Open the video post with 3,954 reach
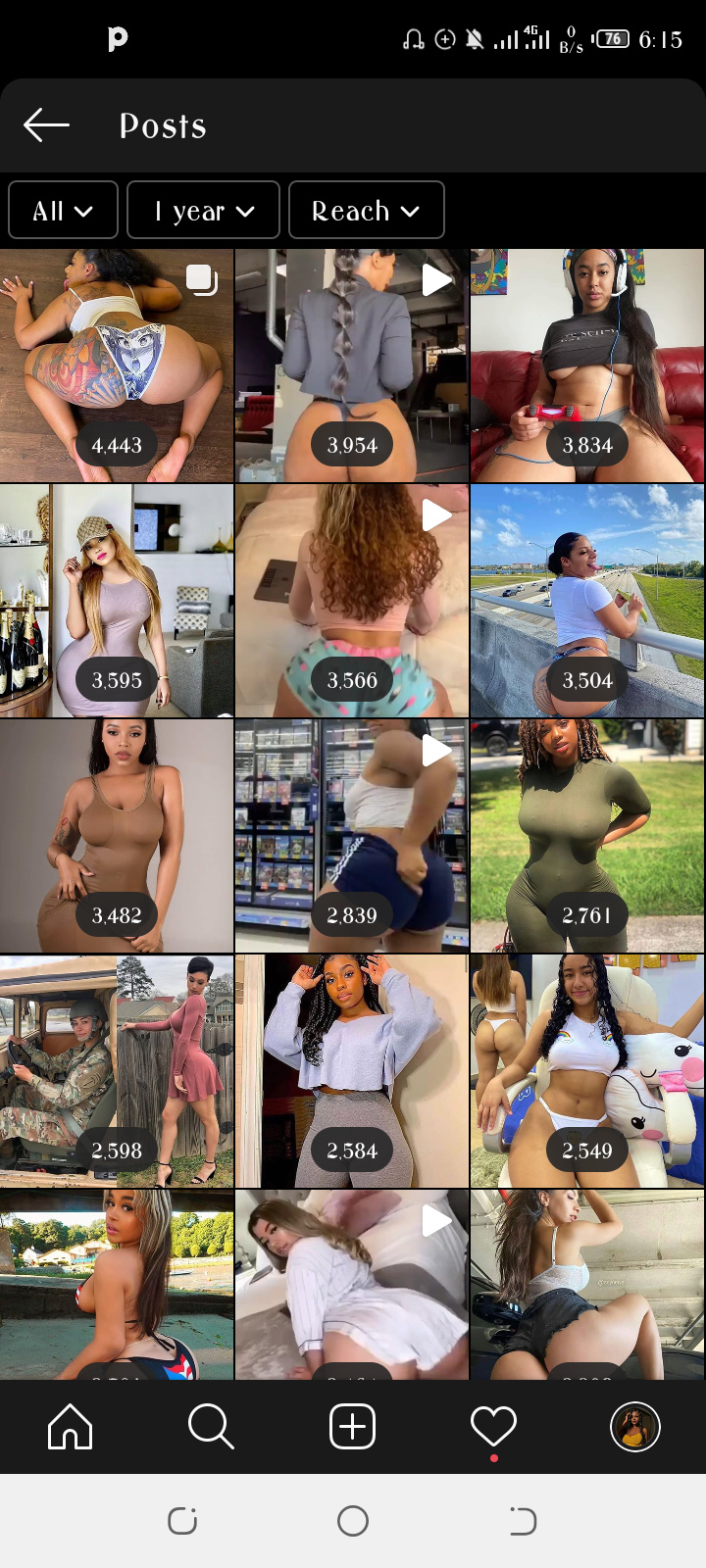This screenshot has height=1568, width=706. click(352, 366)
